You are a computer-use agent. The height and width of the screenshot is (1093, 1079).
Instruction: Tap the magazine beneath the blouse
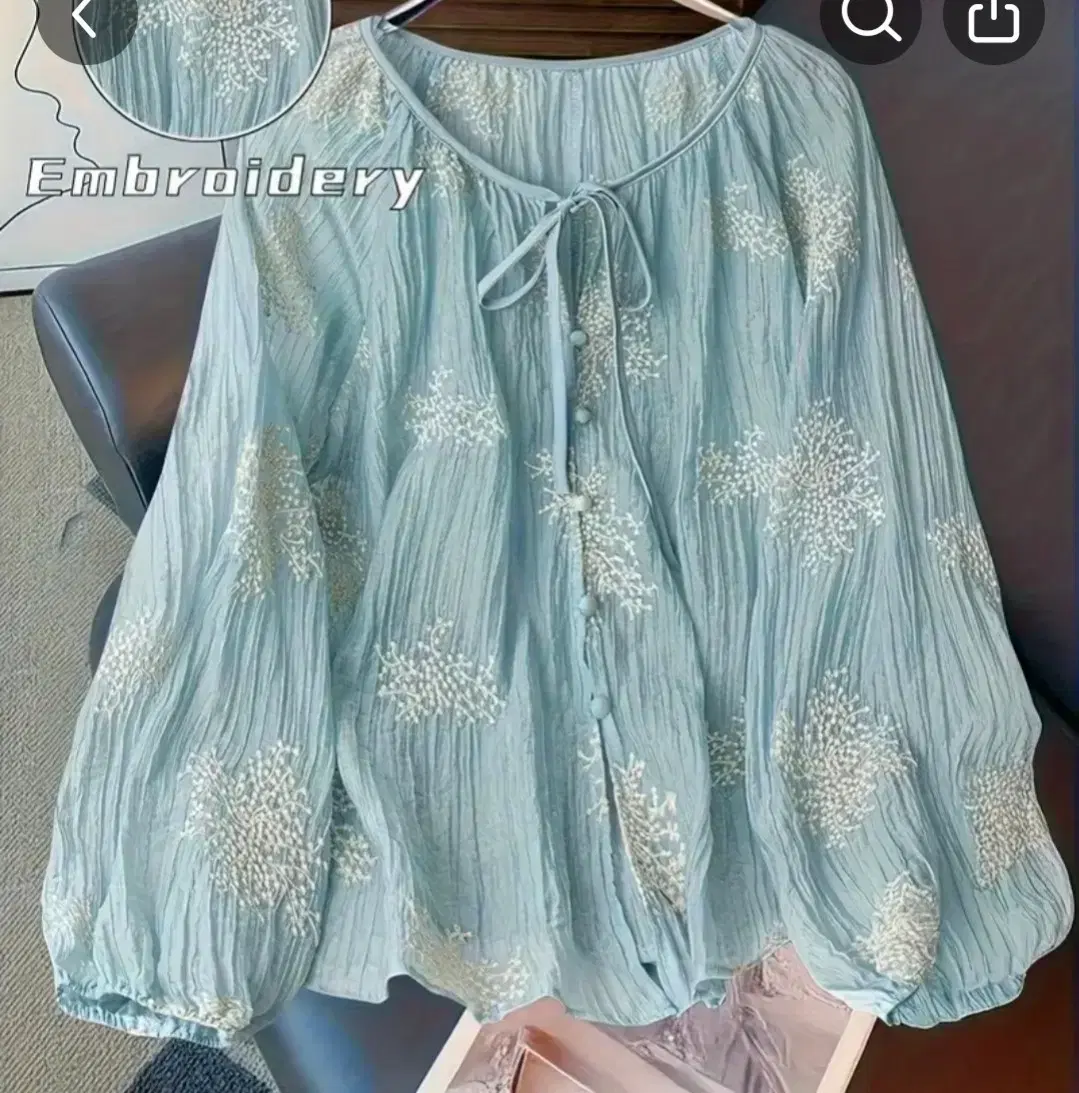pyautogui.click(x=620, y=1060)
